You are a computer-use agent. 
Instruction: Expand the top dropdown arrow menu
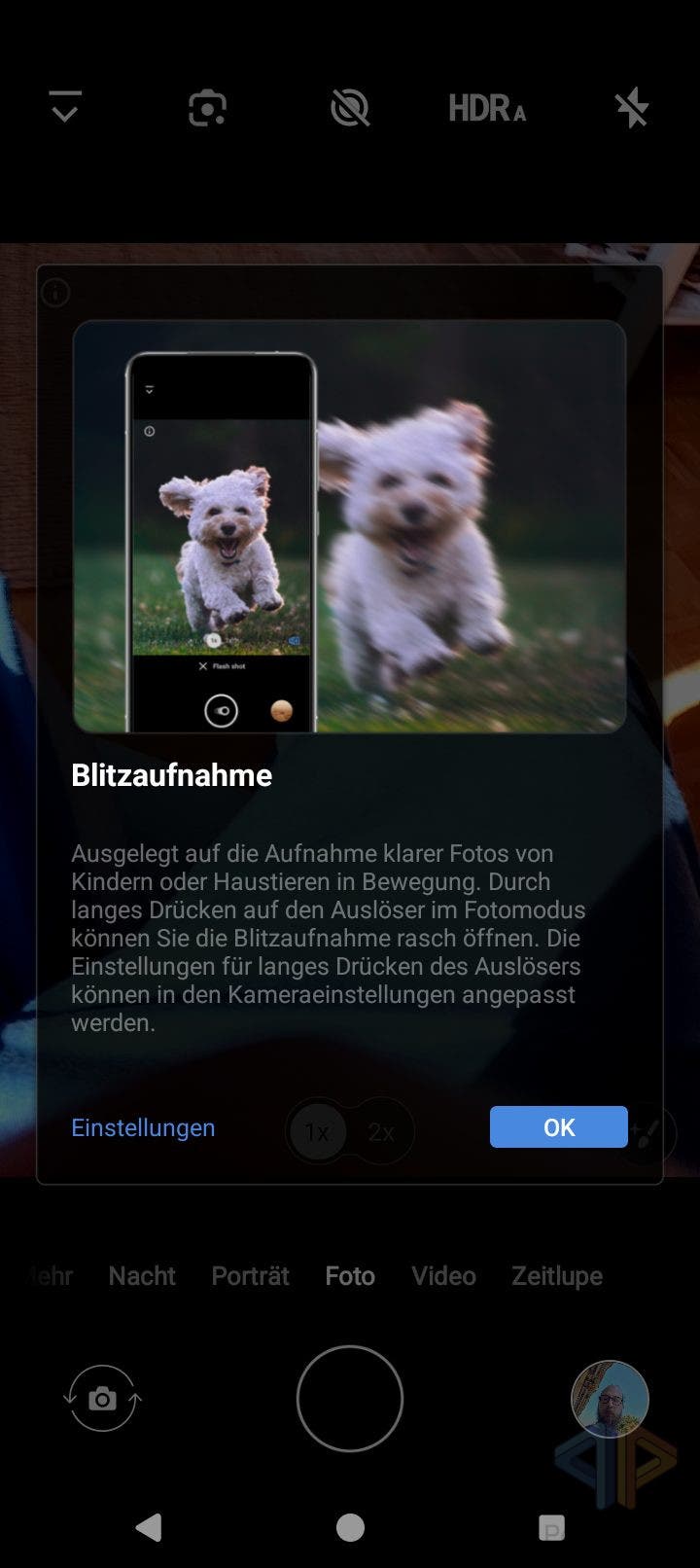point(65,107)
